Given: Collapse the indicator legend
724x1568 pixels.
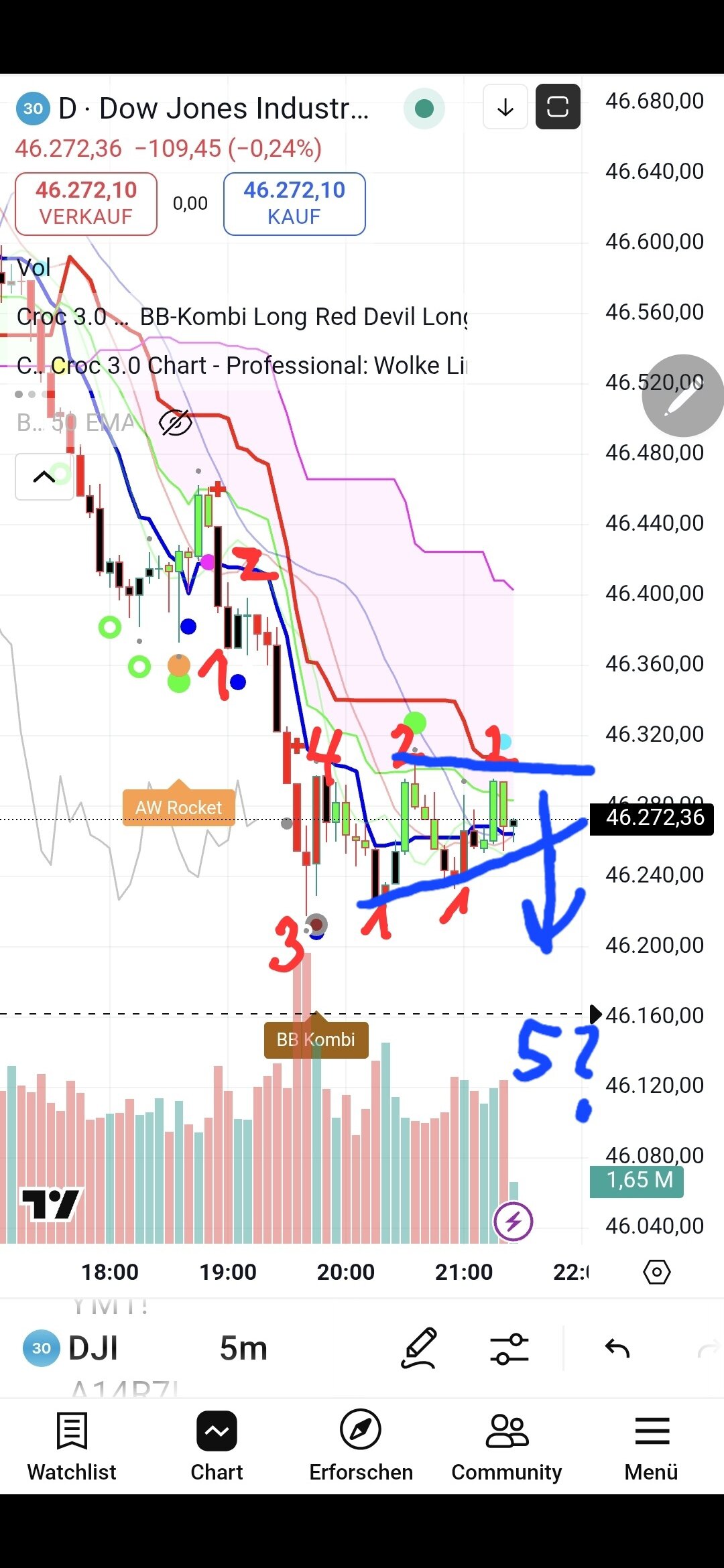Looking at the screenshot, I should point(44,476).
